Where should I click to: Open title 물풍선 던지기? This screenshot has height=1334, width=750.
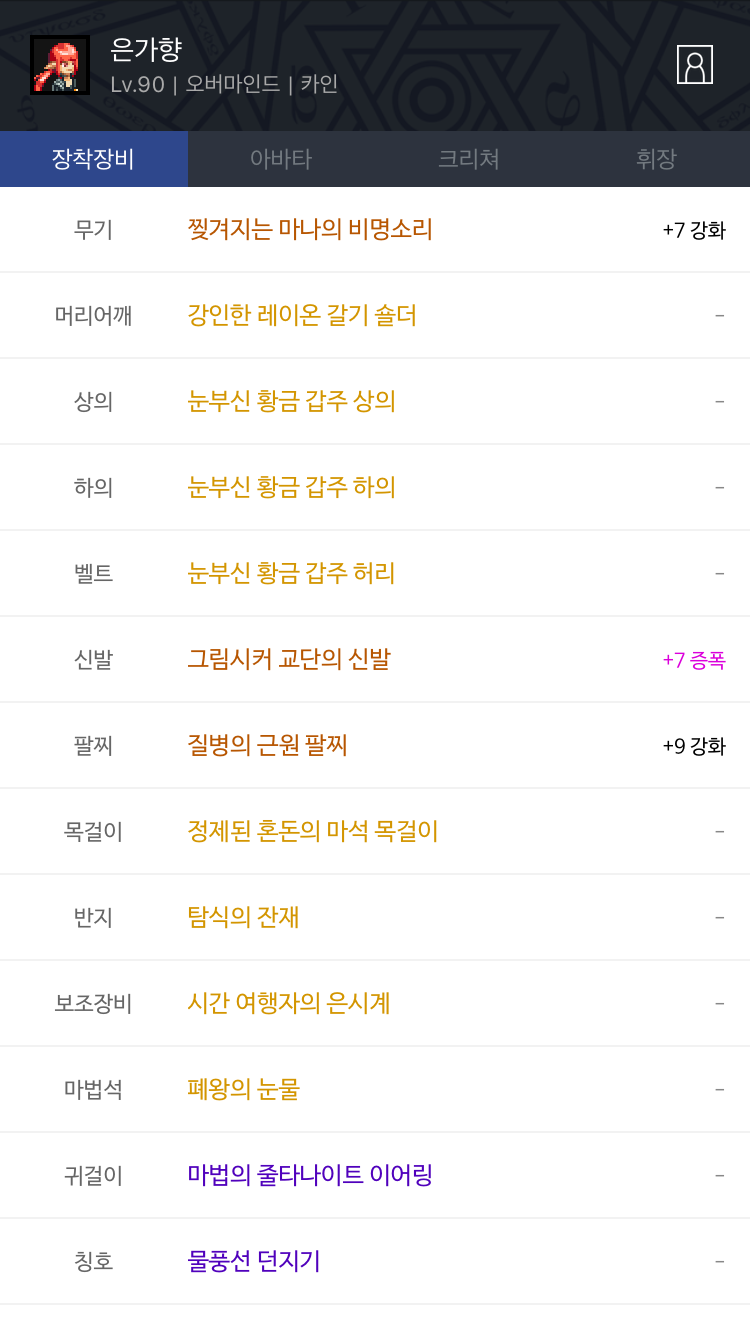point(375,1262)
